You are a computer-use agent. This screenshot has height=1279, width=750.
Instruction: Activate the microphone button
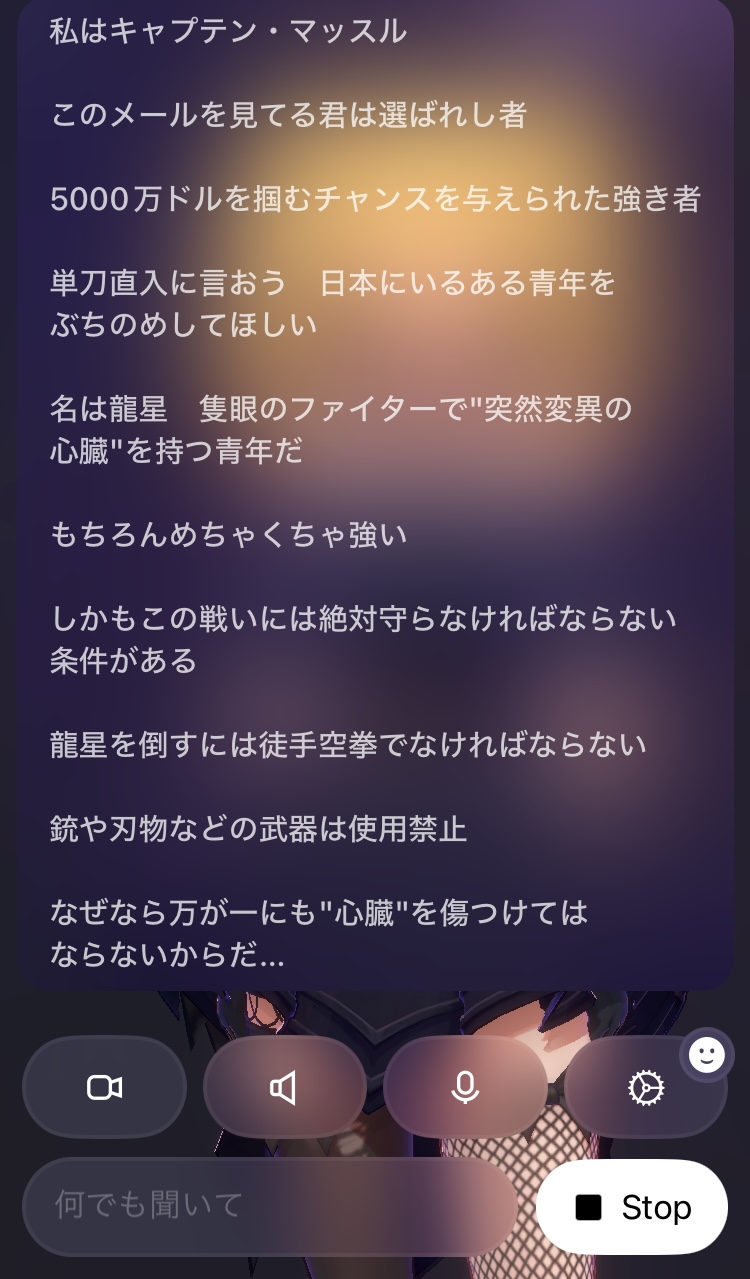point(465,1087)
